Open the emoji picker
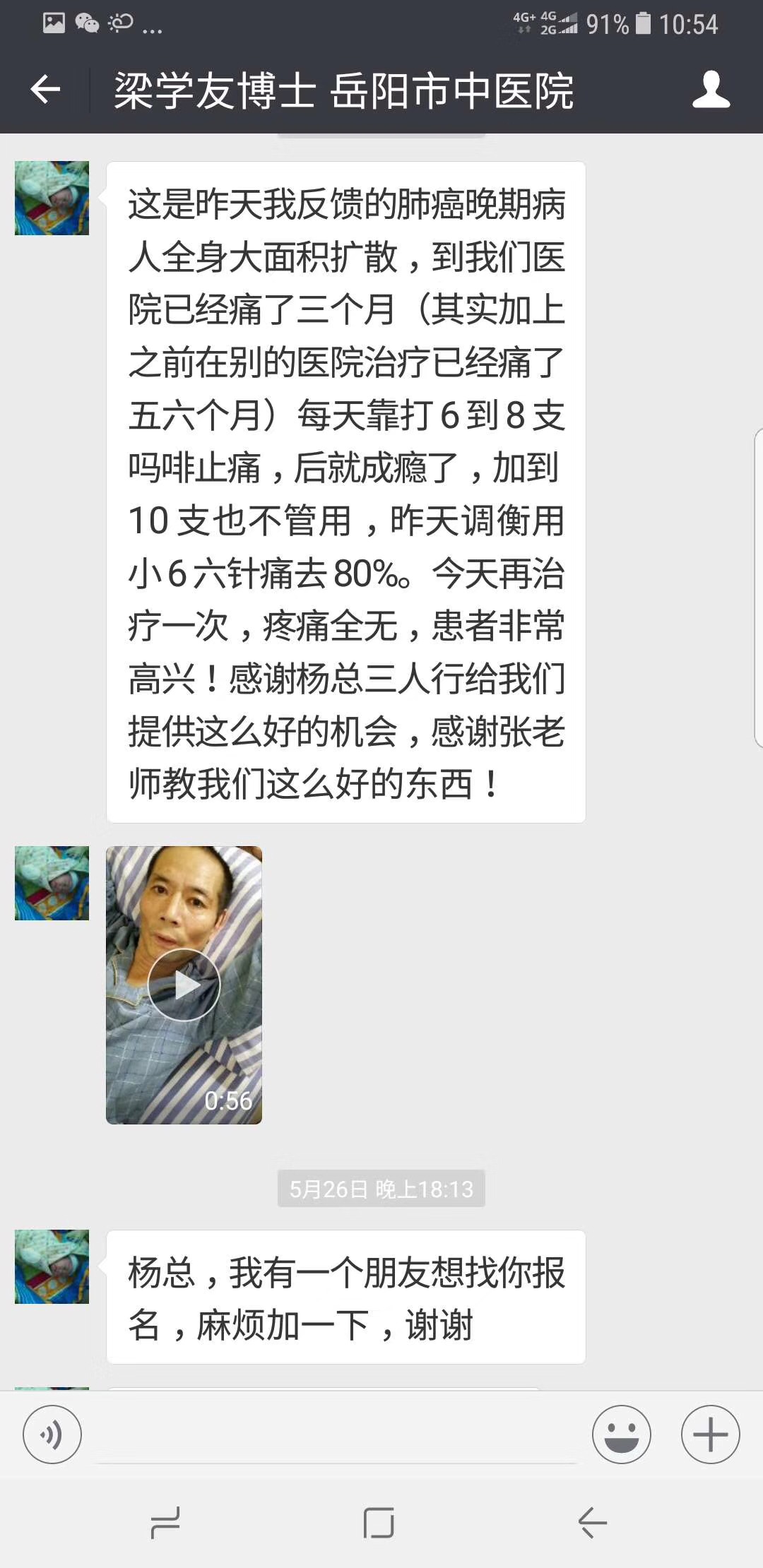 [x=621, y=1435]
